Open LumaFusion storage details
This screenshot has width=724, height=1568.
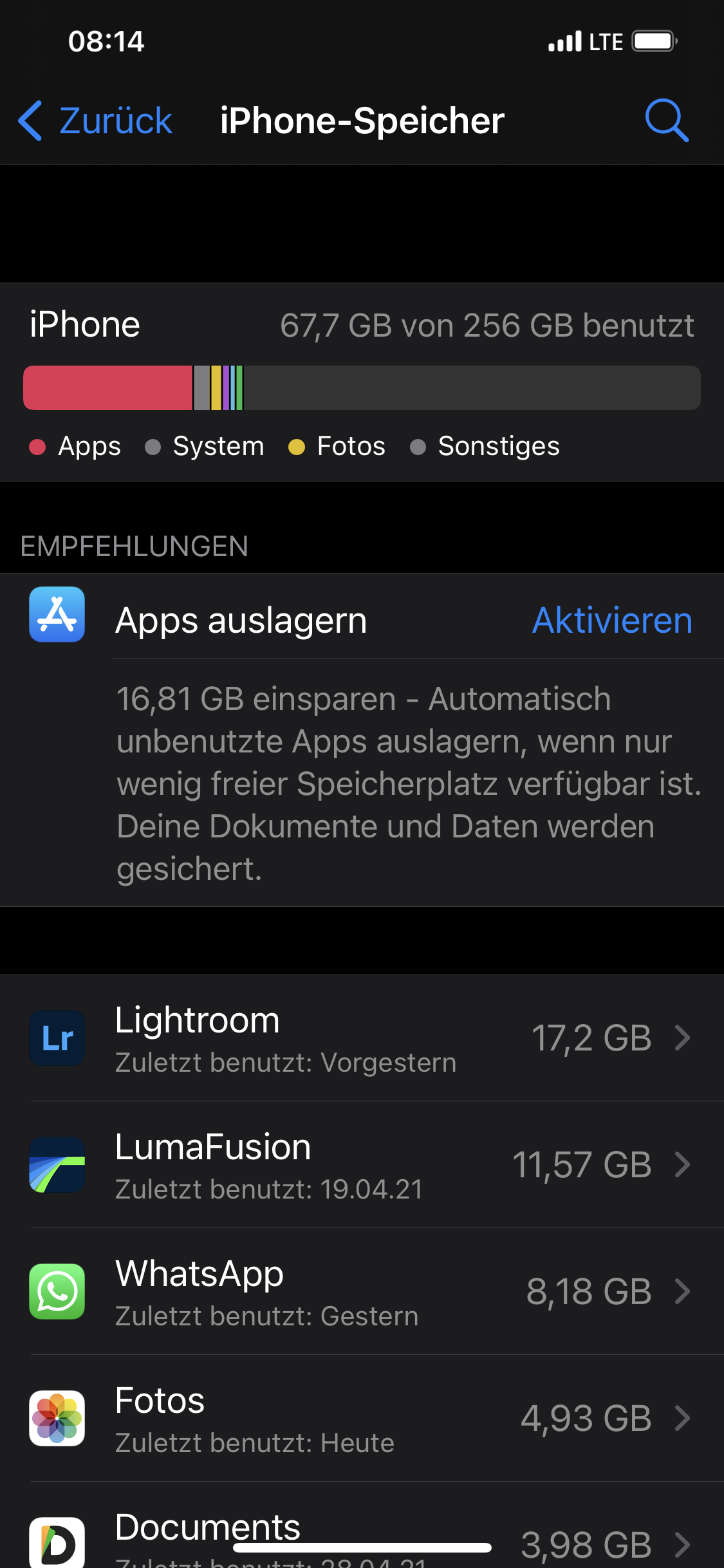pyautogui.click(x=362, y=1164)
